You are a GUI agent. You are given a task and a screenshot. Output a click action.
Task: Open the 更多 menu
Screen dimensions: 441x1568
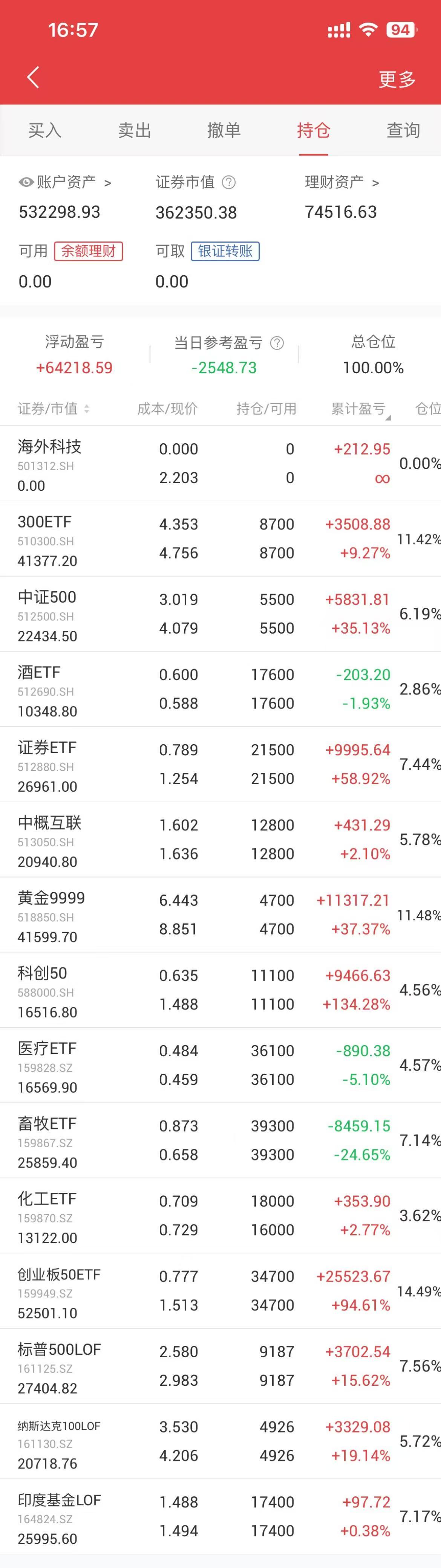point(397,79)
